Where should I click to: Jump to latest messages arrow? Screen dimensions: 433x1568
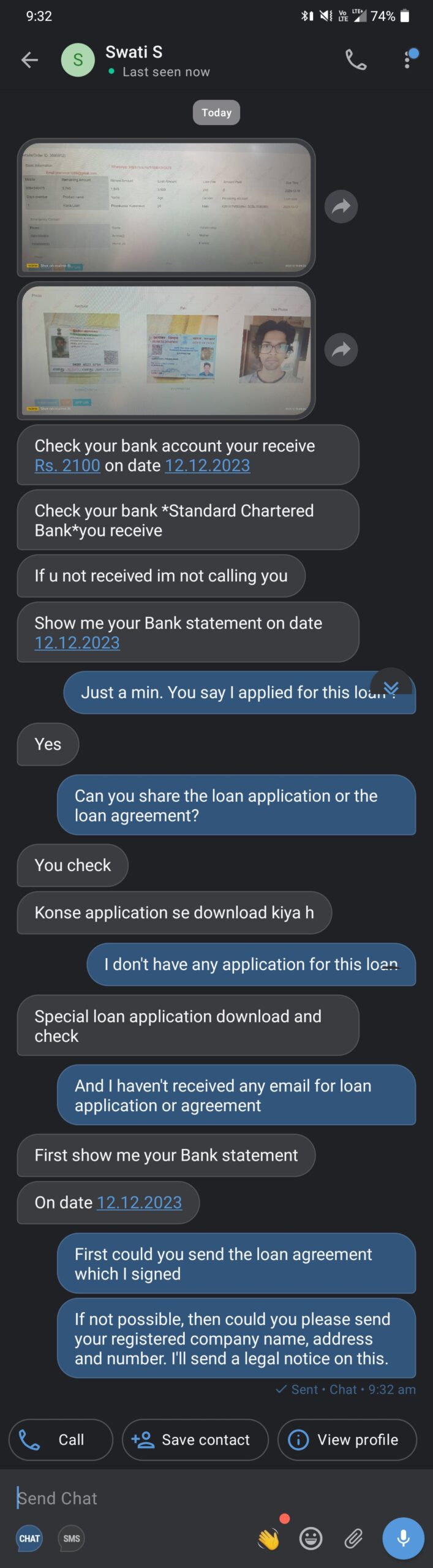tap(391, 687)
